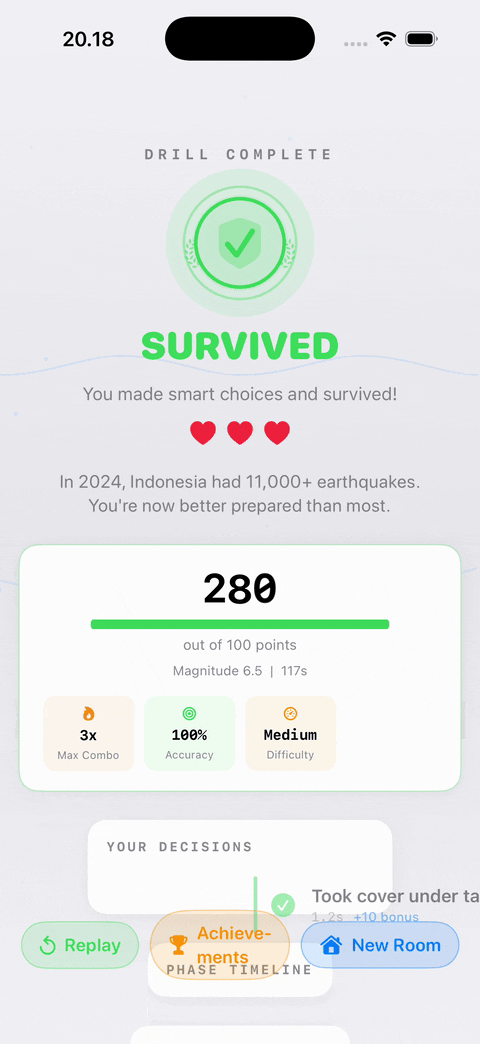Open the Achievements screen
The height and width of the screenshot is (1044, 480).
[220, 945]
